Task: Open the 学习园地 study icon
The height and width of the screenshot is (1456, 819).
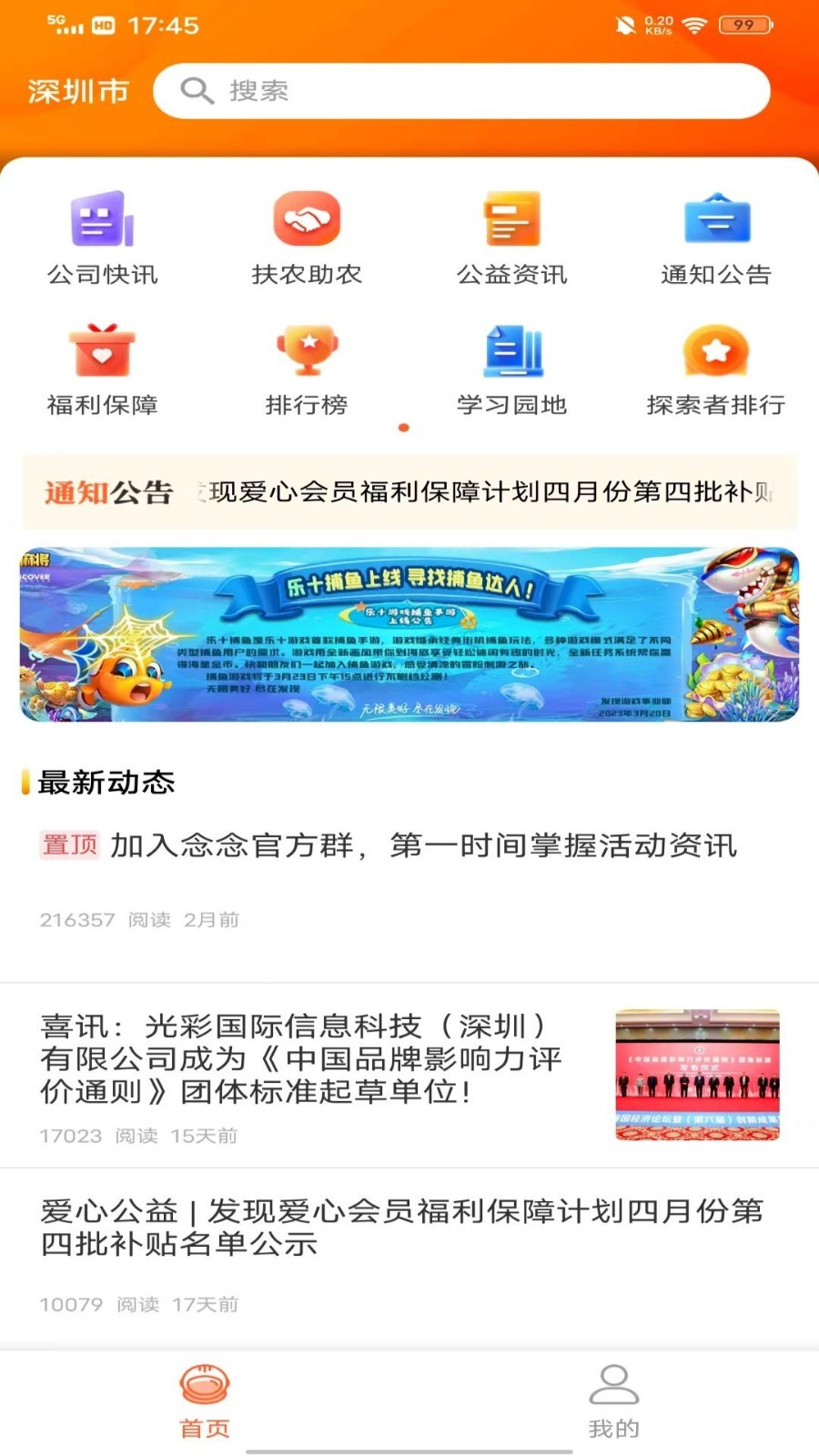Action: (512, 350)
